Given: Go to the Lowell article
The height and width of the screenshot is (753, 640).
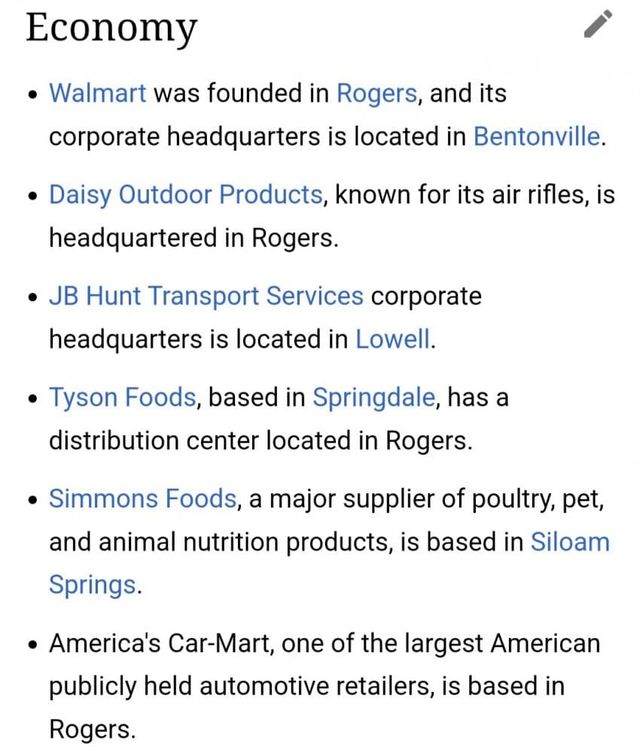Looking at the screenshot, I should tap(393, 340).
